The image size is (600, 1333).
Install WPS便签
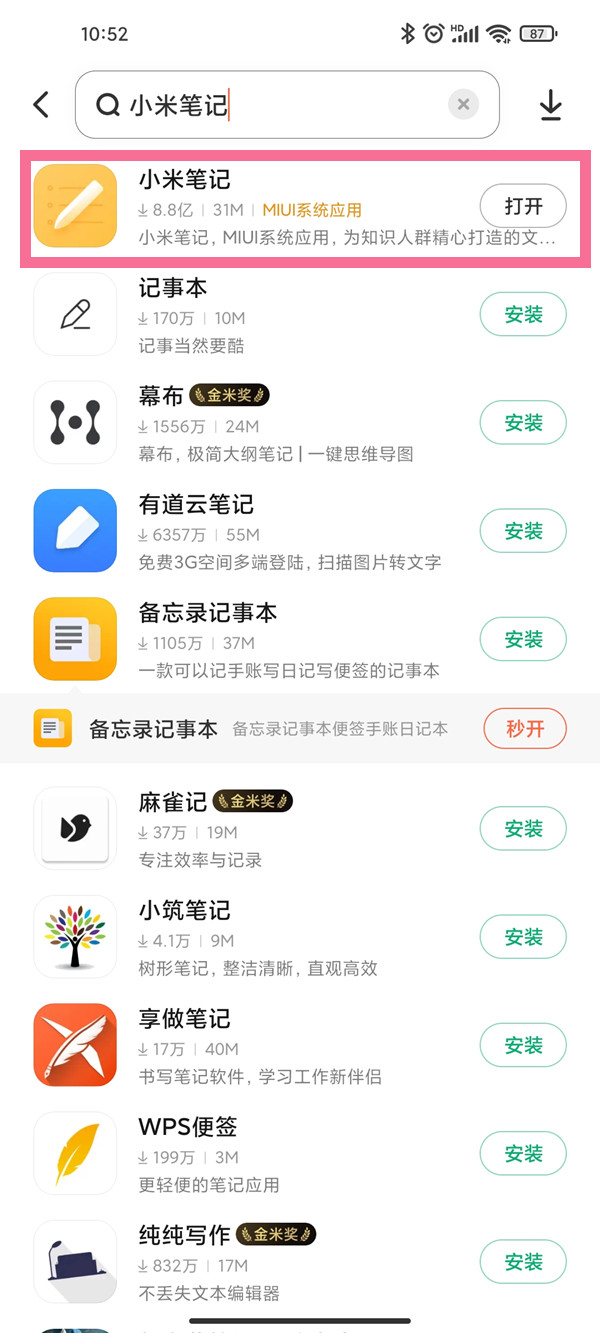(x=523, y=1153)
